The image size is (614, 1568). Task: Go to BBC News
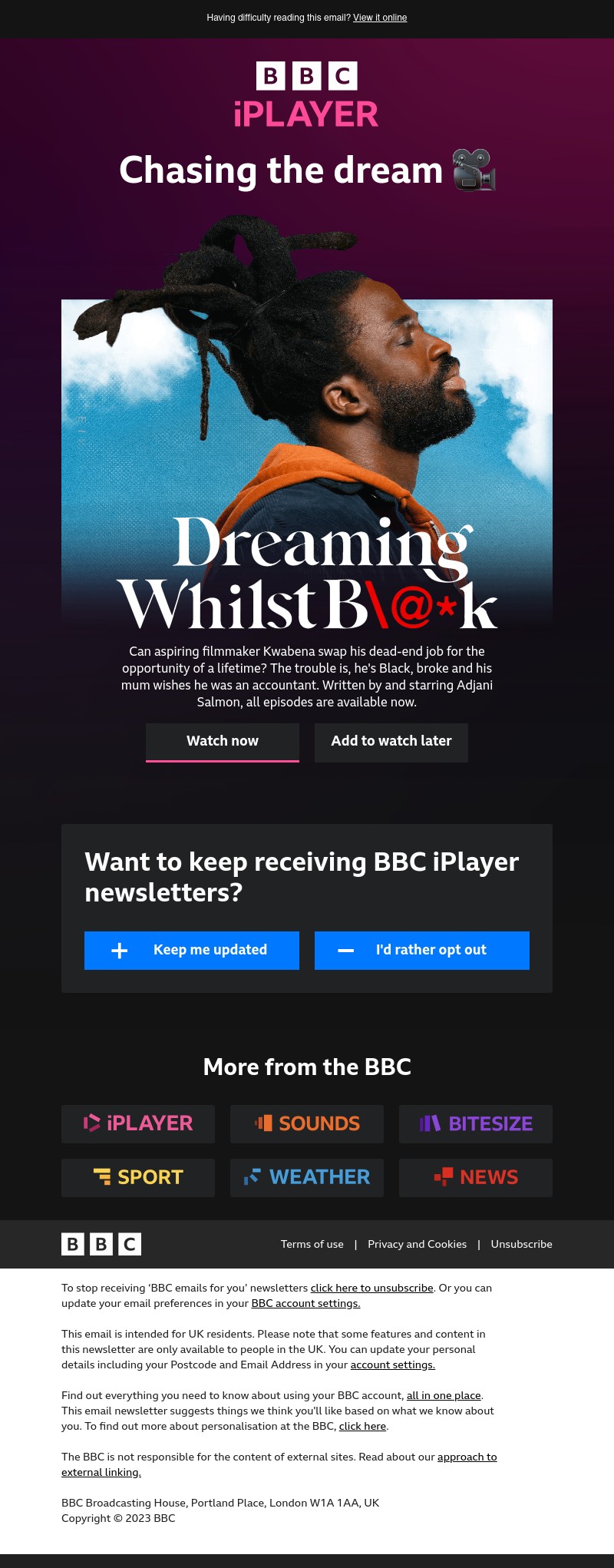point(476,1177)
